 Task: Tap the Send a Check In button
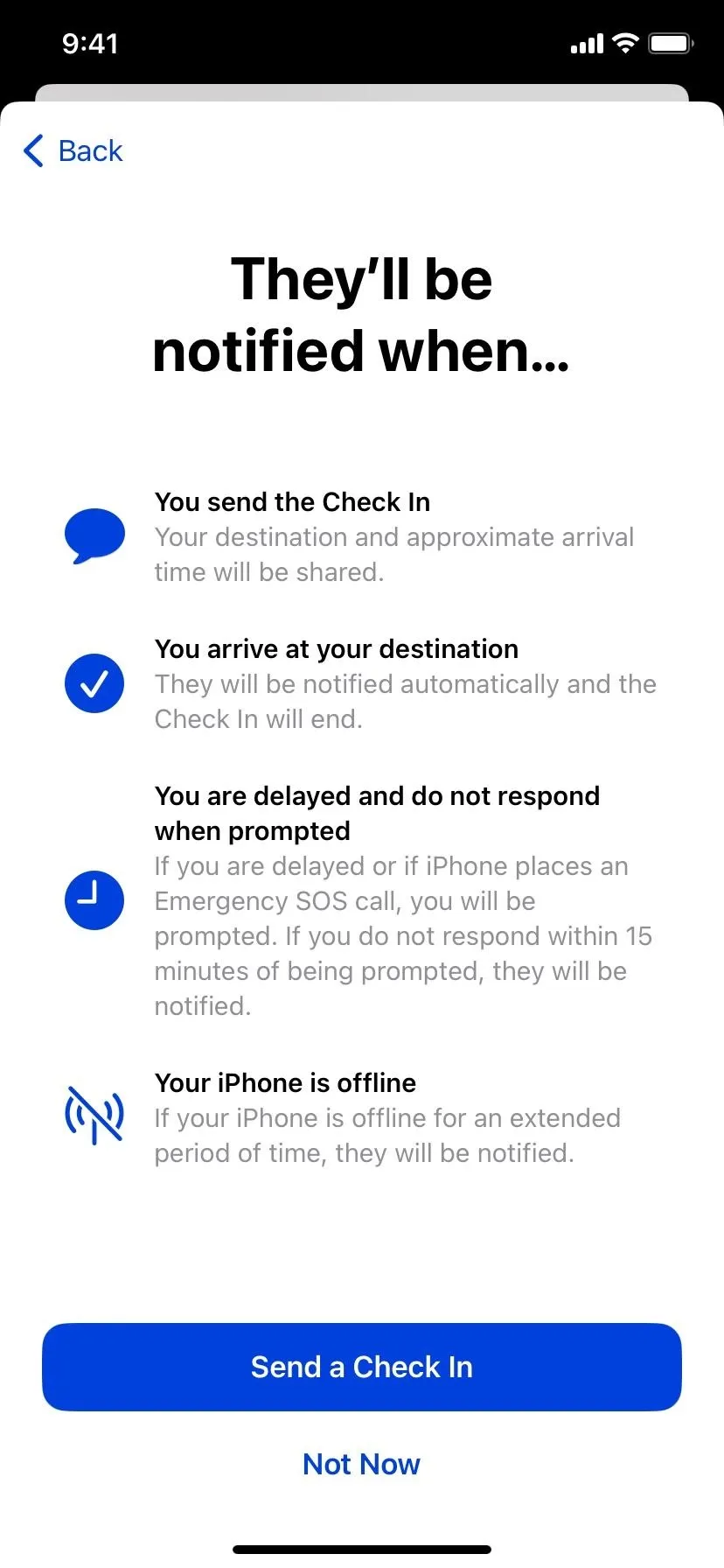coord(362,1367)
